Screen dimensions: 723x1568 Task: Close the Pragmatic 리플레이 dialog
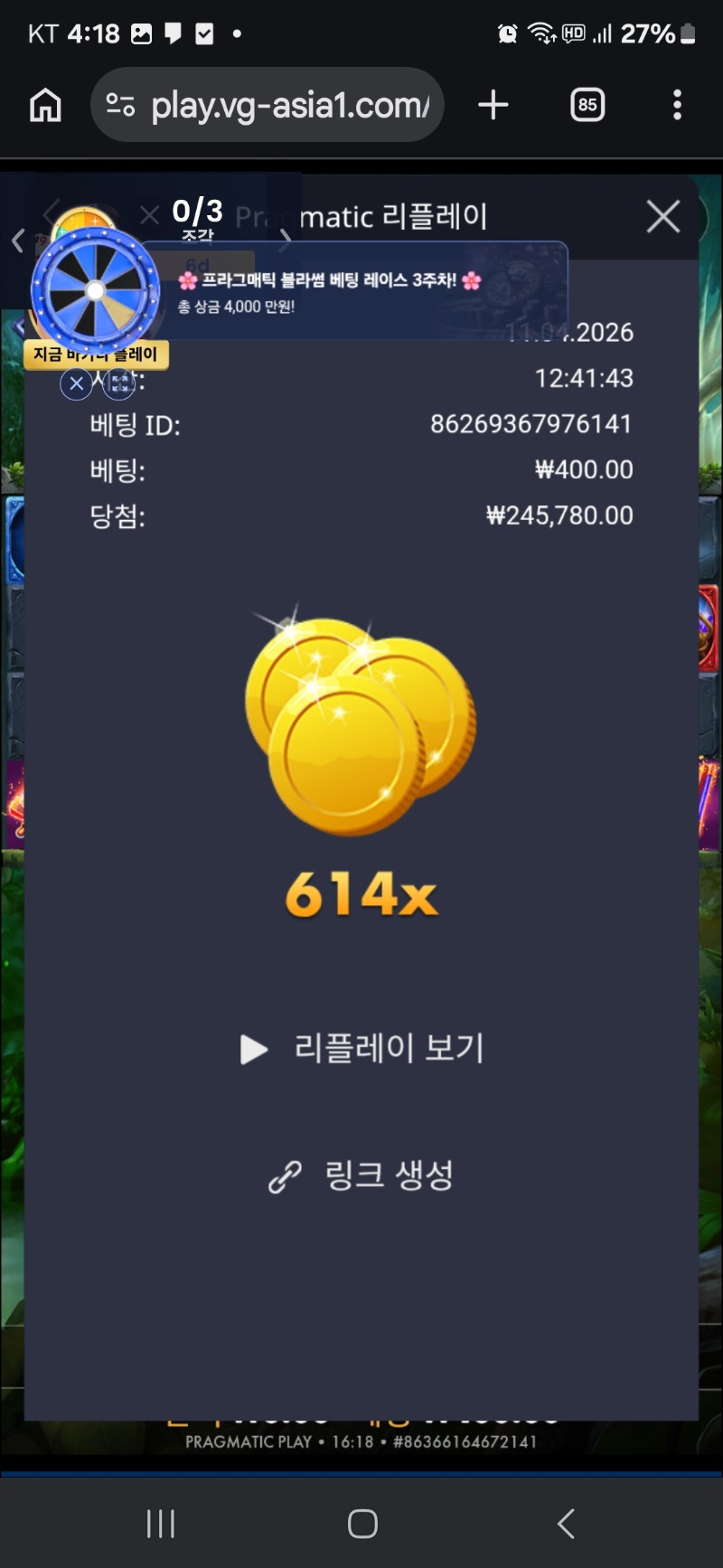point(662,217)
